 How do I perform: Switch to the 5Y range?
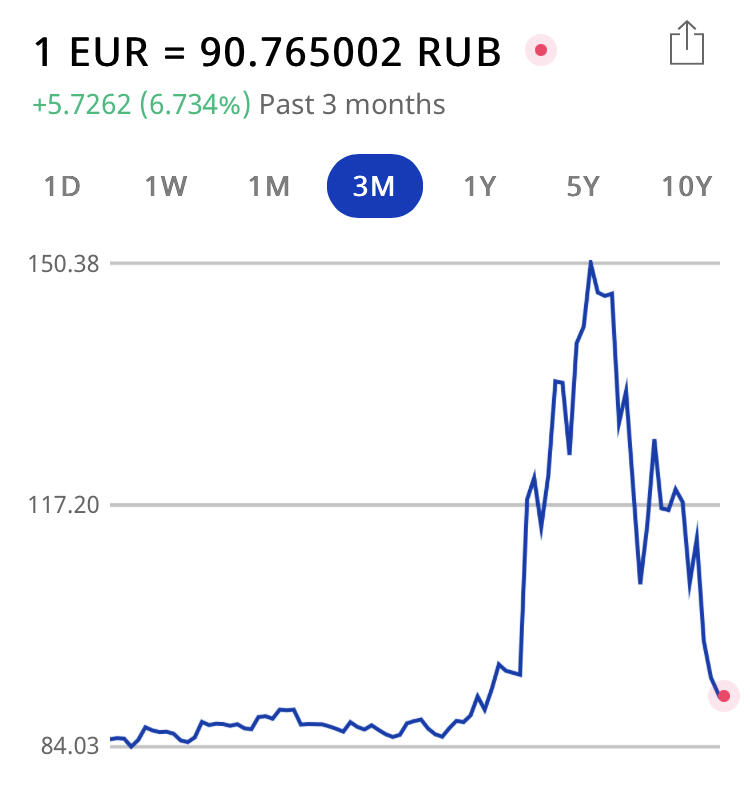(583, 186)
